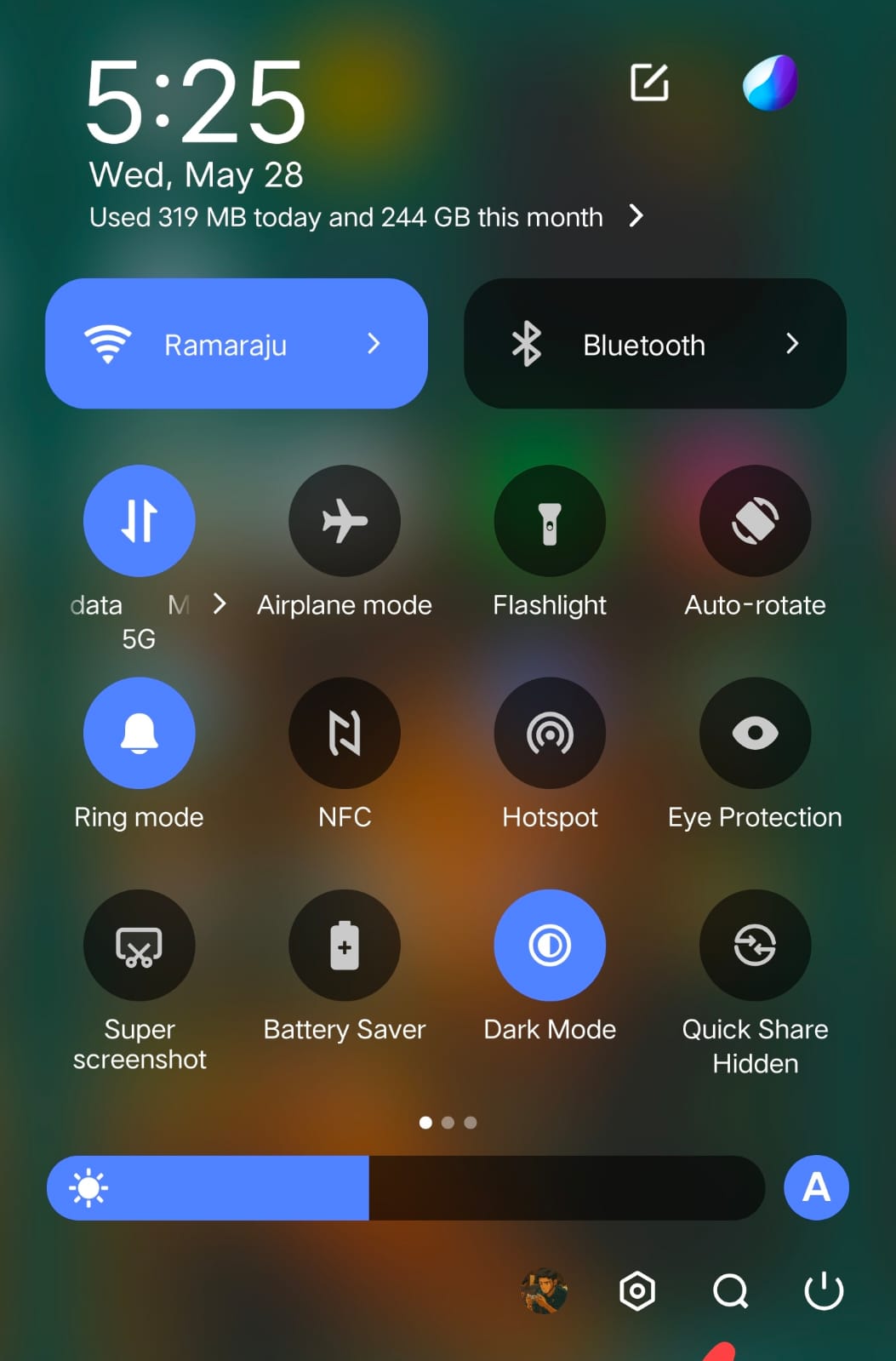Disable mobile data

click(x=140, y=521)
